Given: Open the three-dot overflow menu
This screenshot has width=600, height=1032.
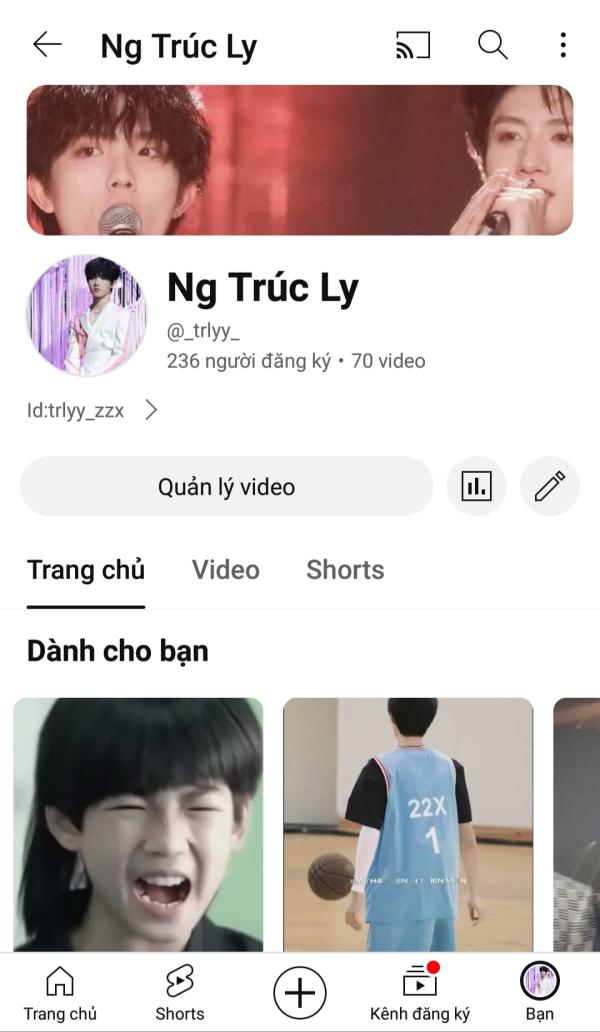Looking at the screenshot, I should tap(563, 45).
